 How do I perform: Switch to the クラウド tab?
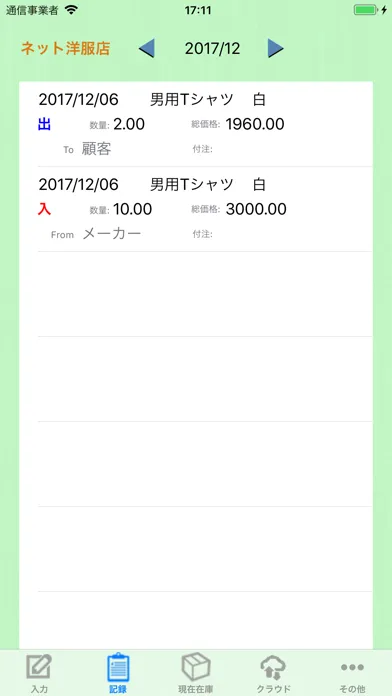[273, 673]
